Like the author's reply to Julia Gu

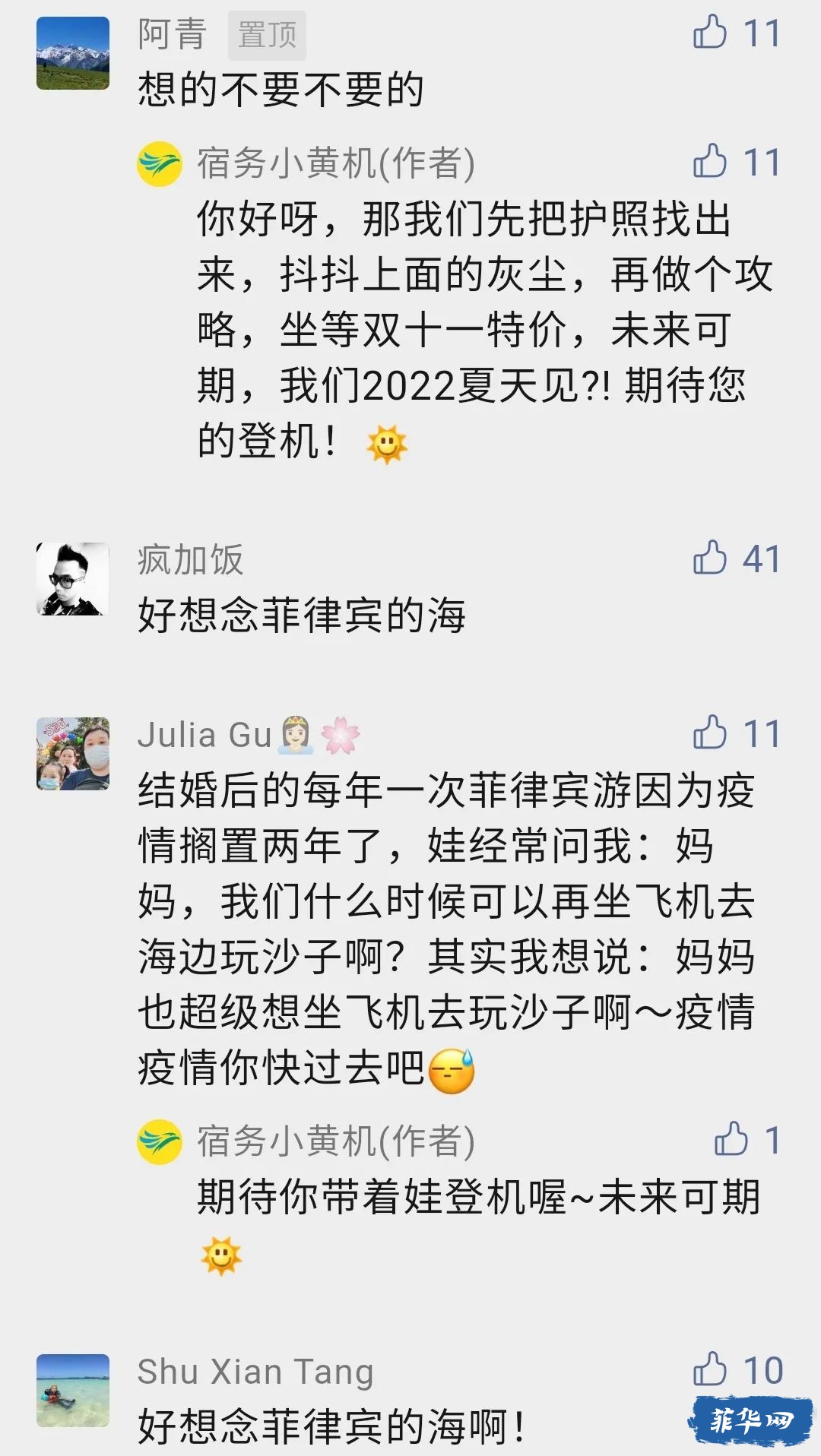click(x=731, y=1140)
